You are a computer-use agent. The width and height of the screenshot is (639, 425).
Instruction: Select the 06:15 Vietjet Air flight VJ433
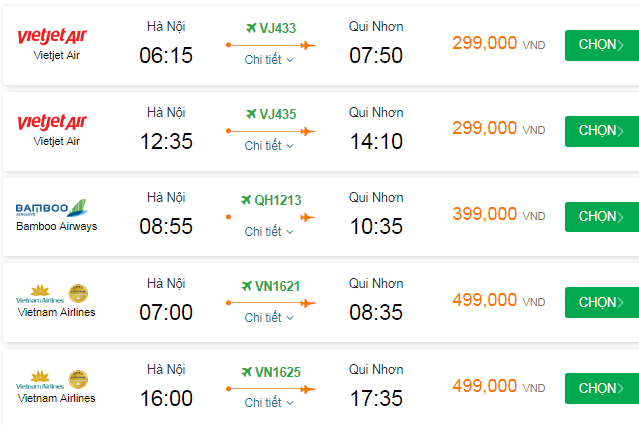pos(601,45)
